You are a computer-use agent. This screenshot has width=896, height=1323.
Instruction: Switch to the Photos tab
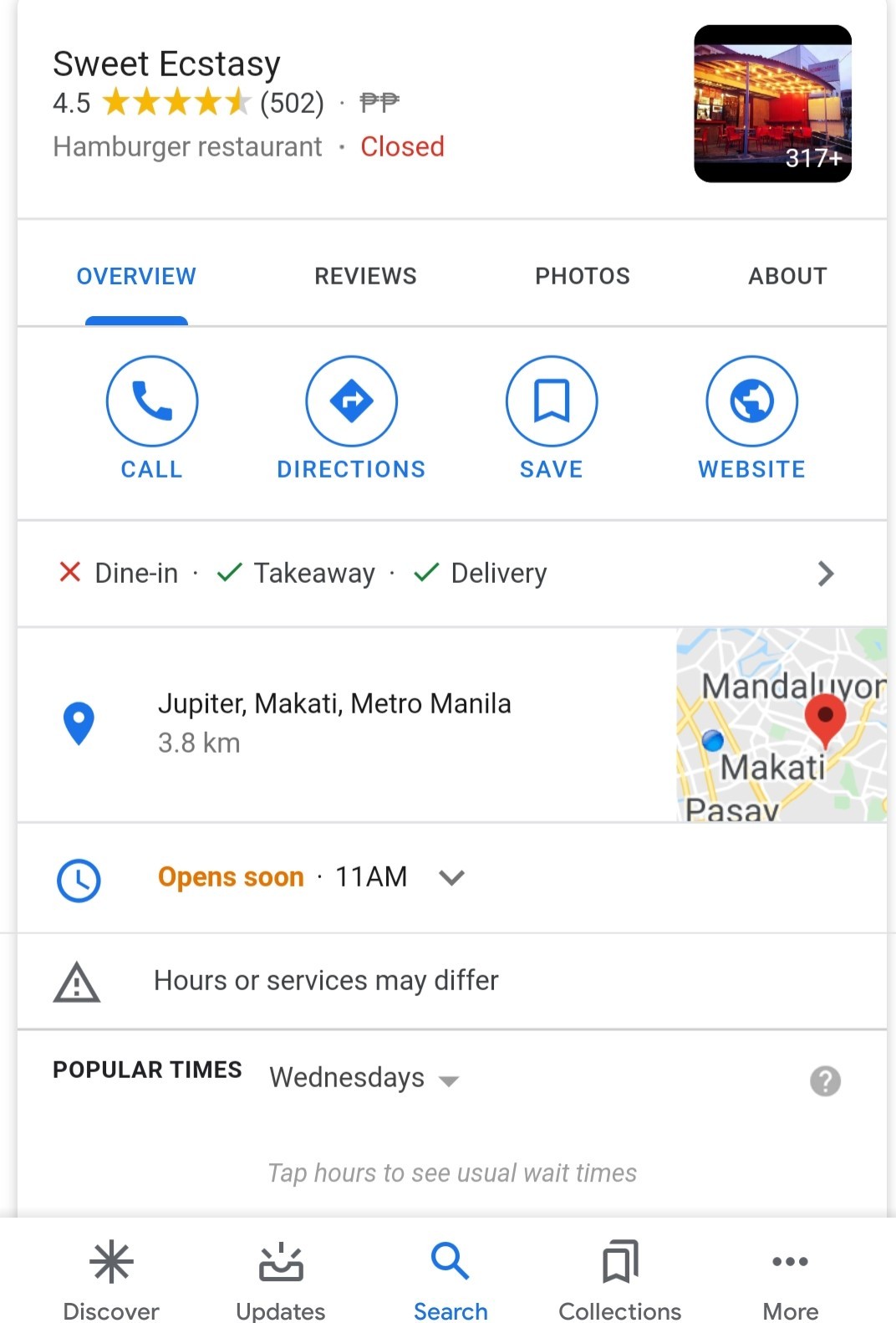coord(582,276)
